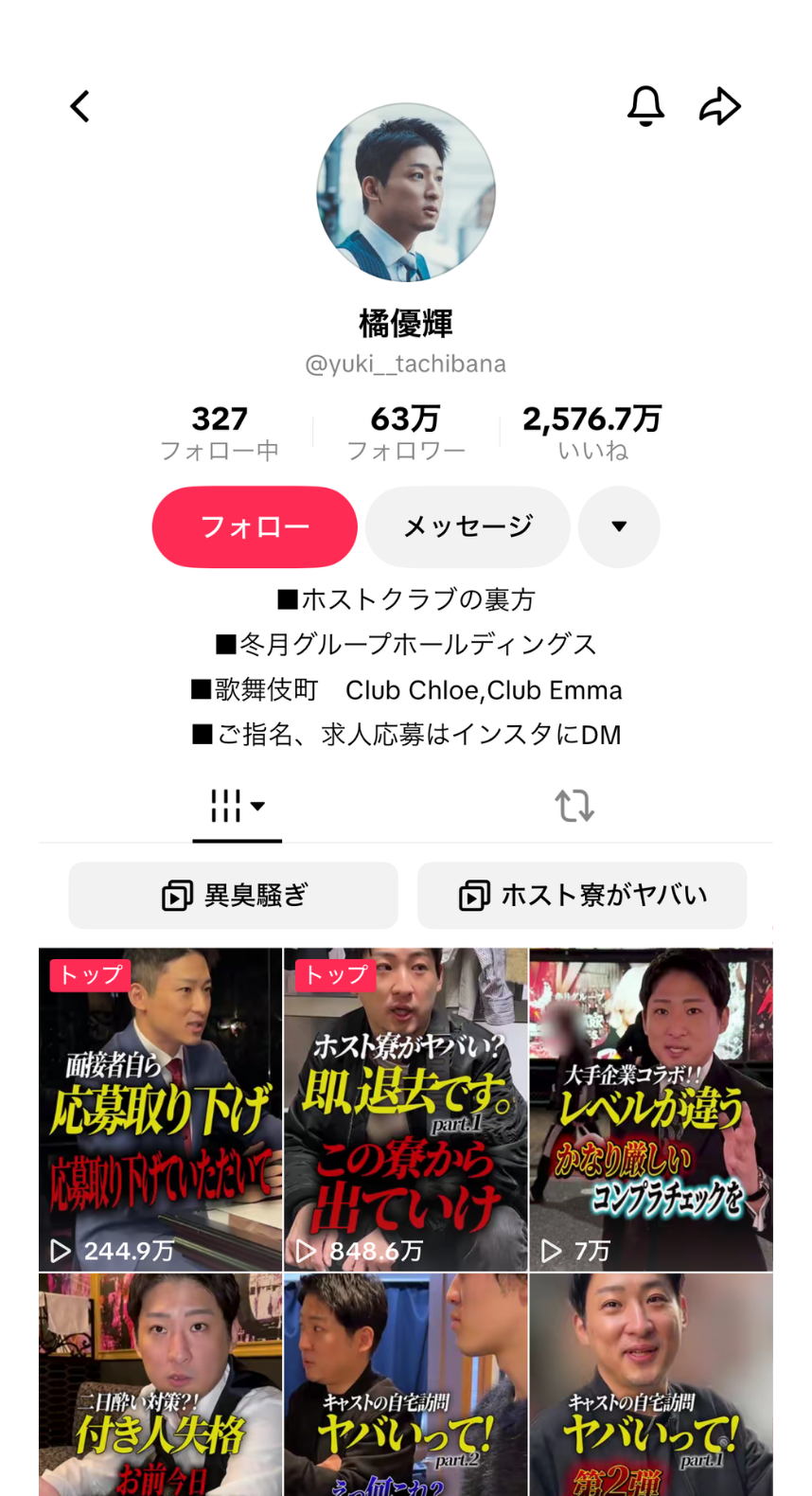812x1496 pixels.
Task: Send a message via メッセージ
Action: (x=468, y=527)
